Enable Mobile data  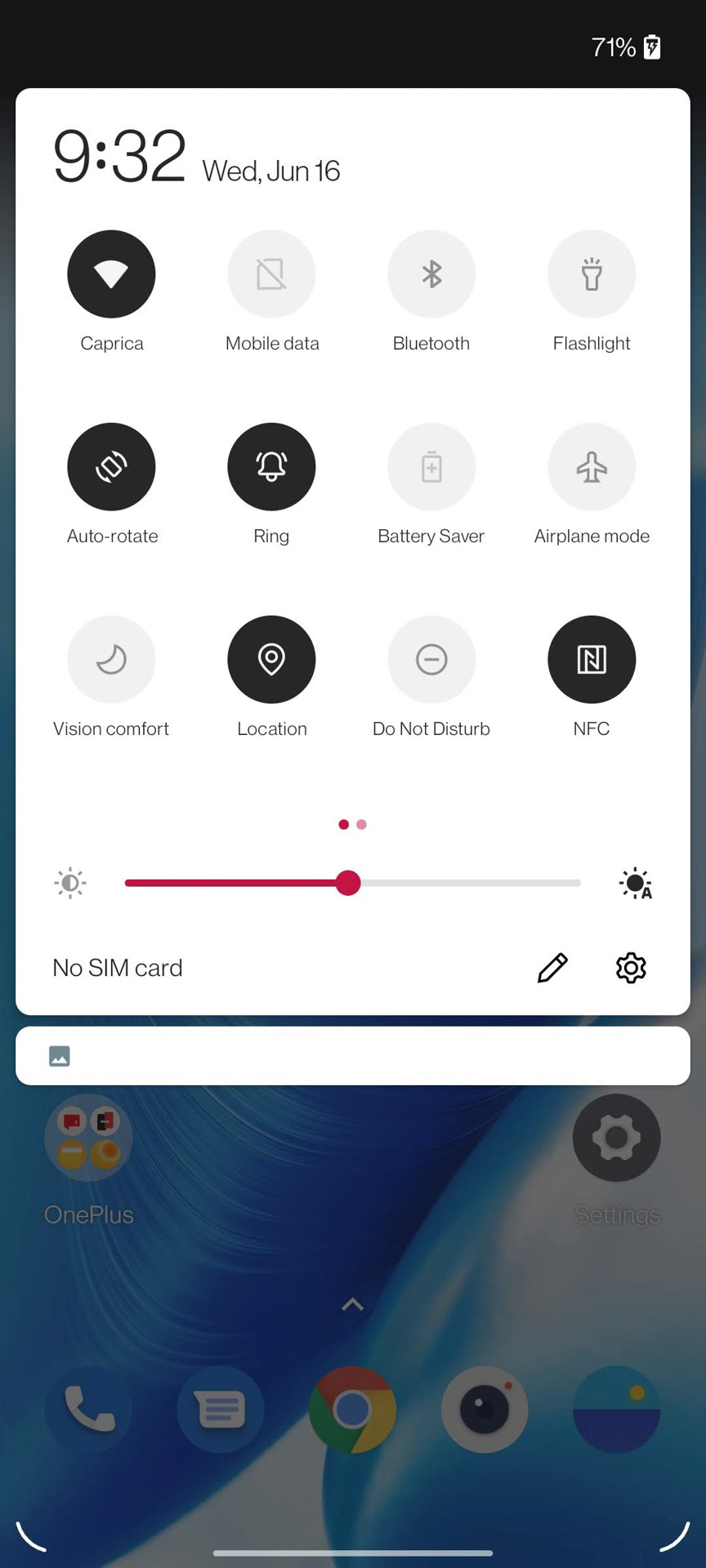(x=271, y=274)
